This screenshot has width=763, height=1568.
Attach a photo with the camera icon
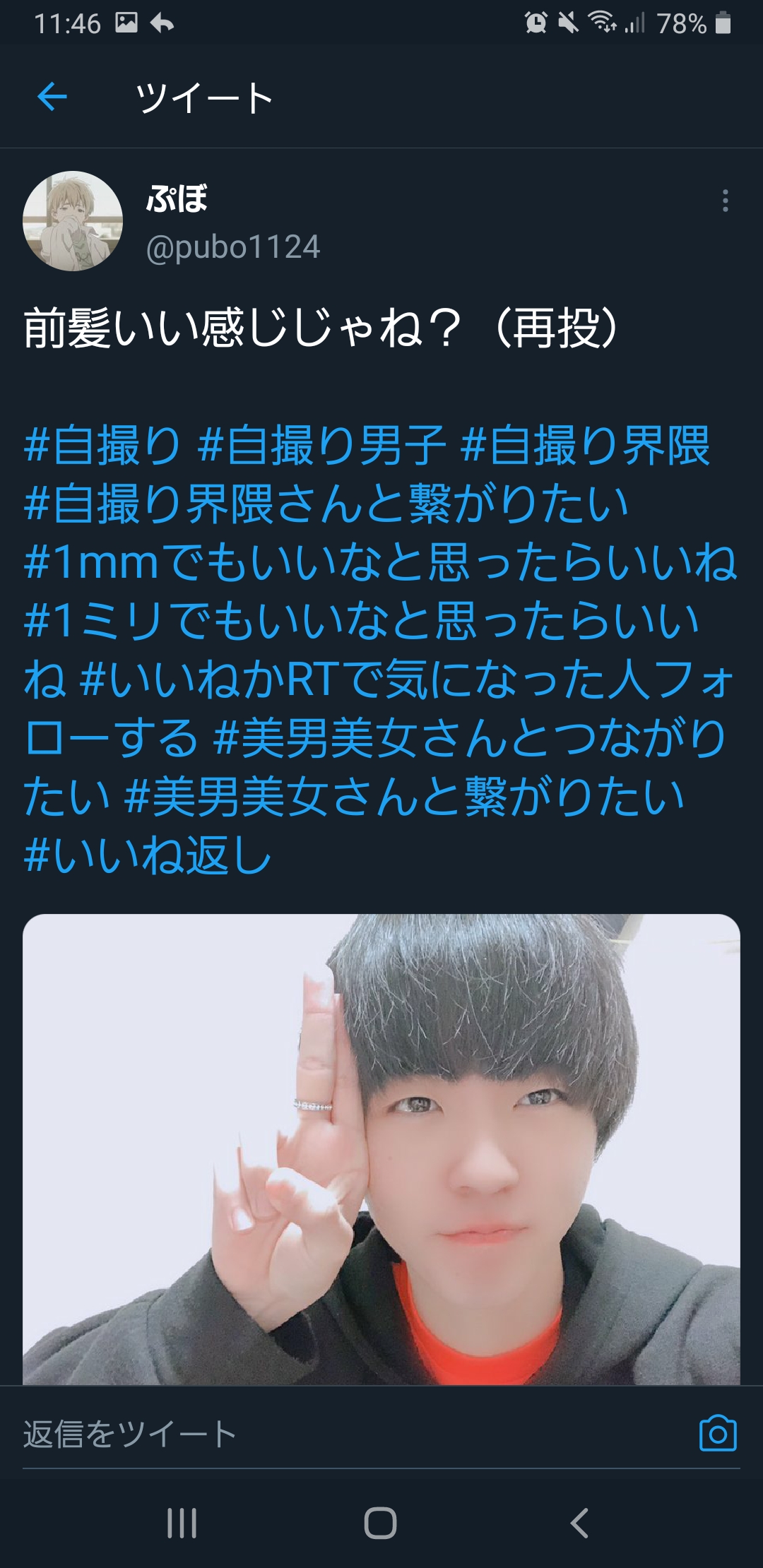tap(718, 1434)
